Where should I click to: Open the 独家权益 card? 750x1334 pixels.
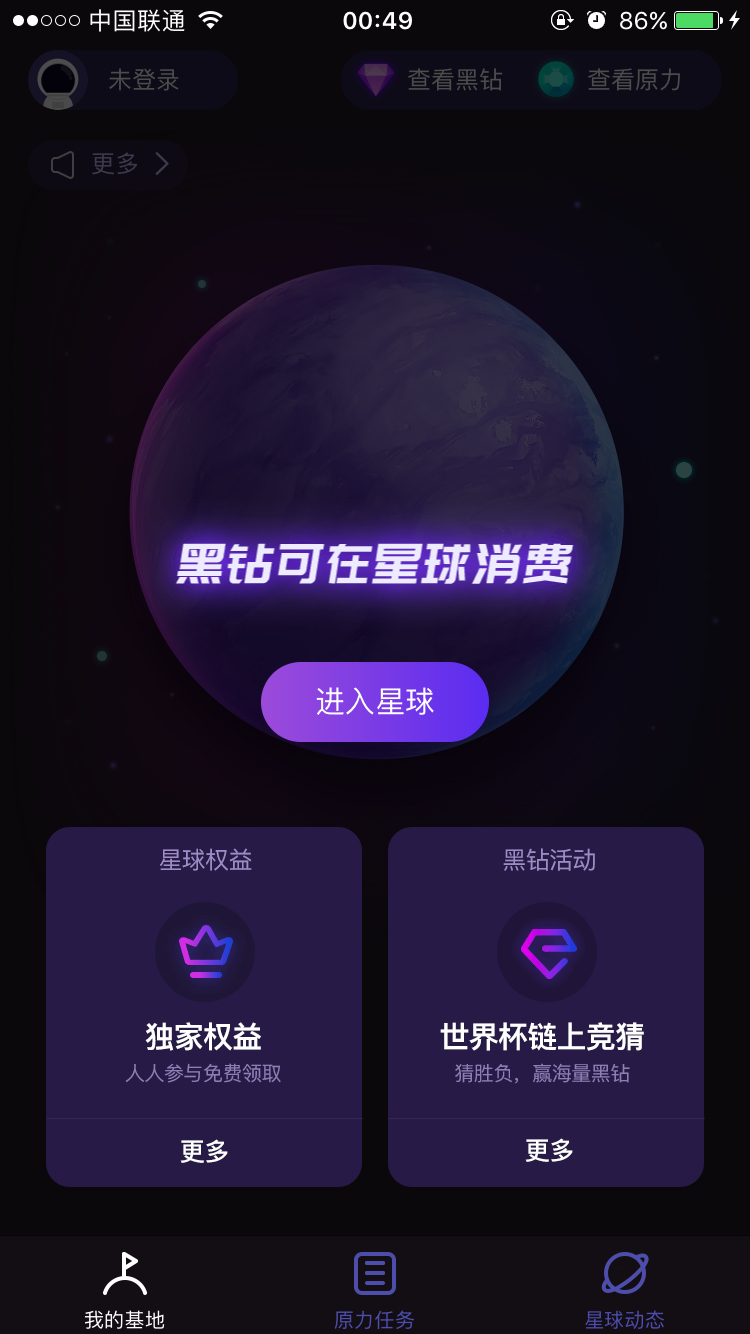(x=204, y=972)
